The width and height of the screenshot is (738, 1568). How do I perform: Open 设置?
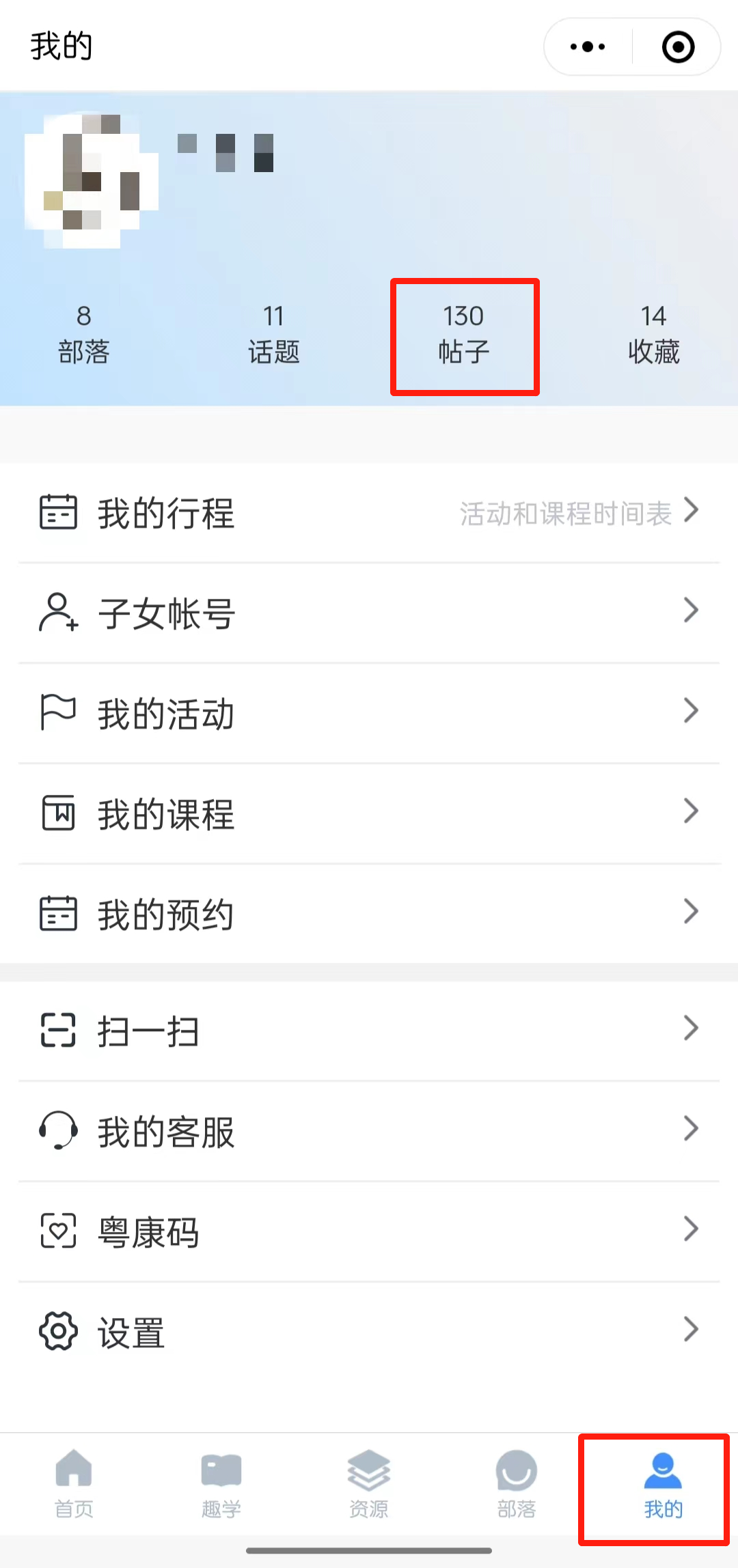click(x=369, y=1332)
